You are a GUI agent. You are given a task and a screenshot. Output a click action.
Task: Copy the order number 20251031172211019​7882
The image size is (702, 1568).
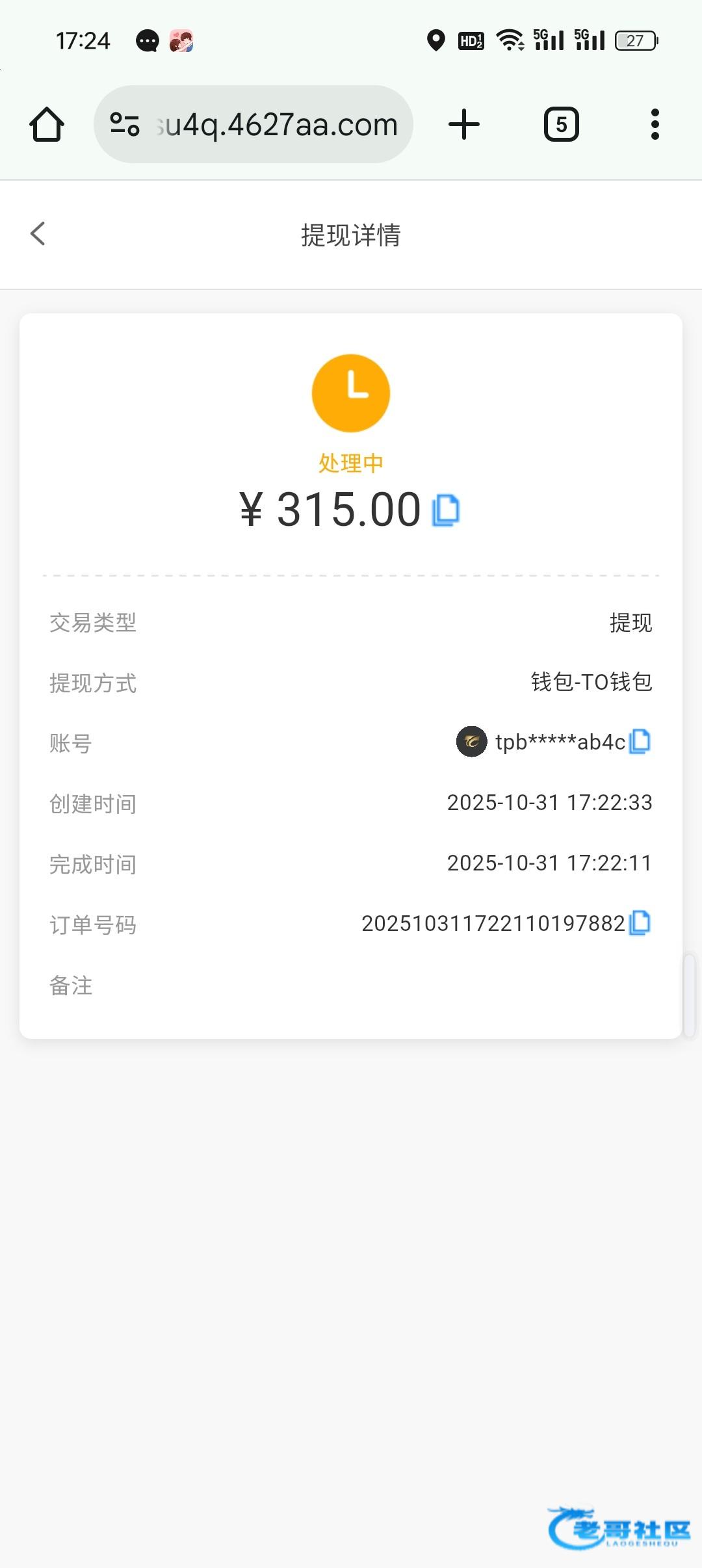tap(640, 922)
